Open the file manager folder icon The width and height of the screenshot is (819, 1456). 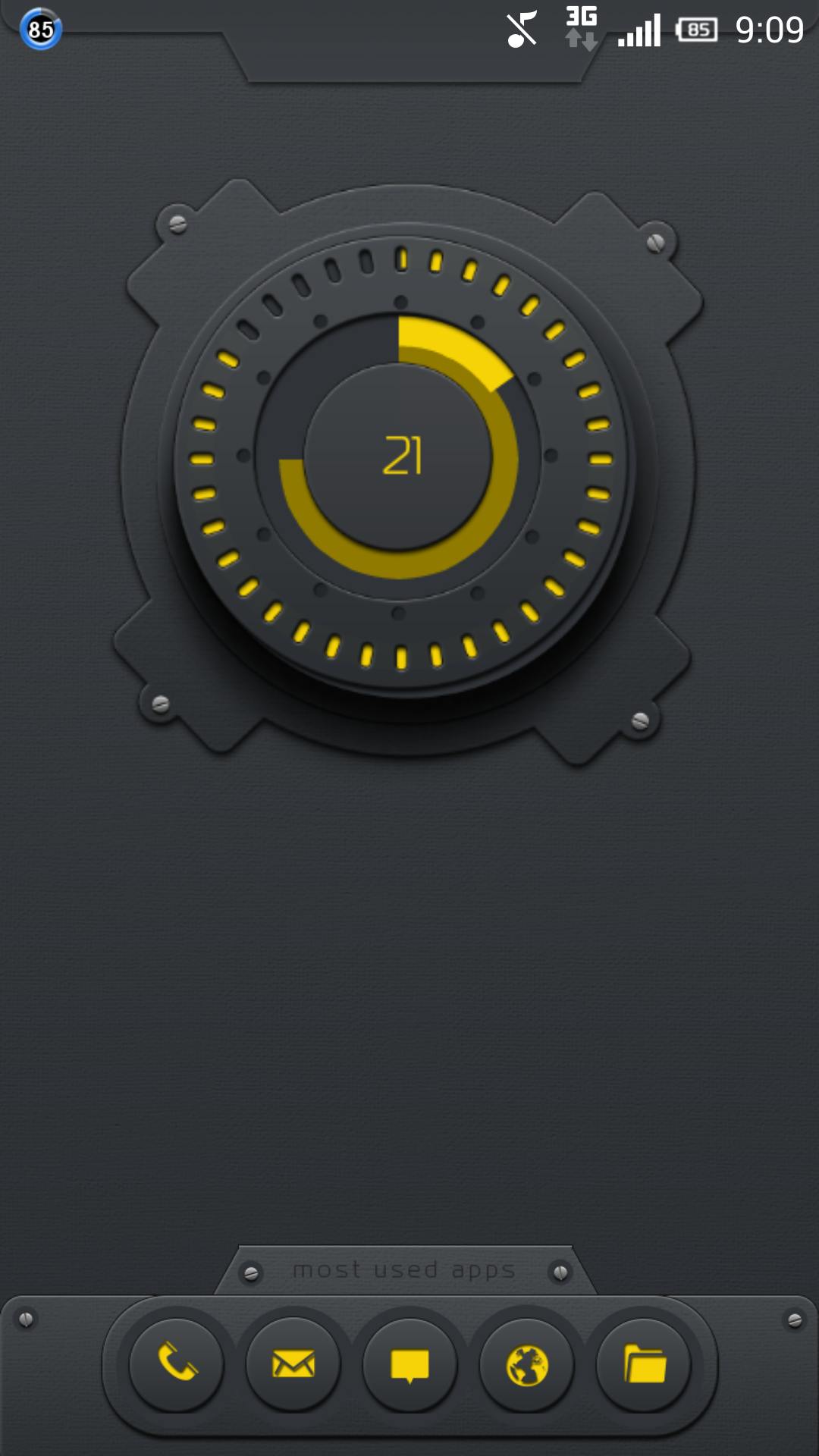click(x=644, y=1365)
